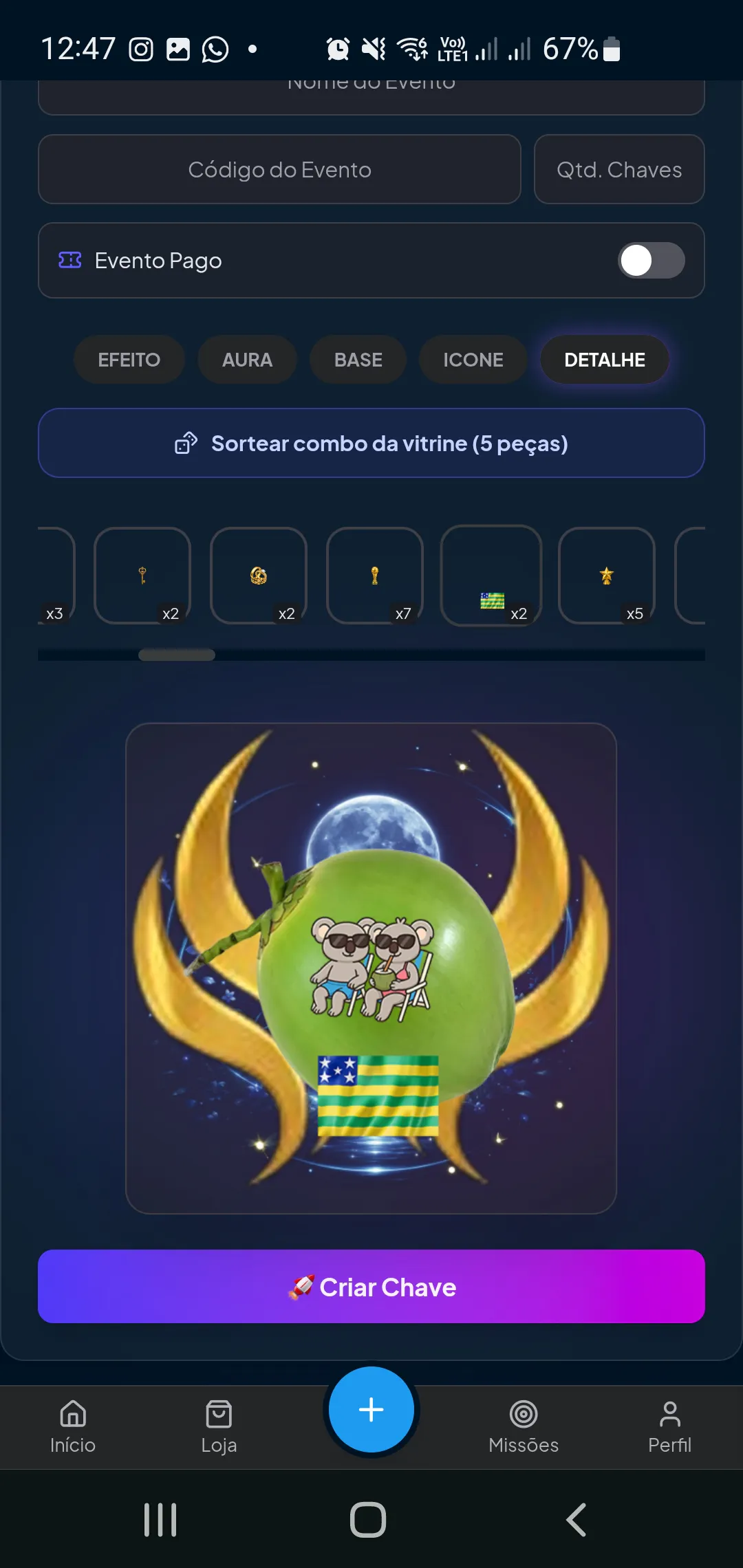The width and height of the screenshot is (743, 1568).
Task: Open the BASE category
Action: [358, 360]
